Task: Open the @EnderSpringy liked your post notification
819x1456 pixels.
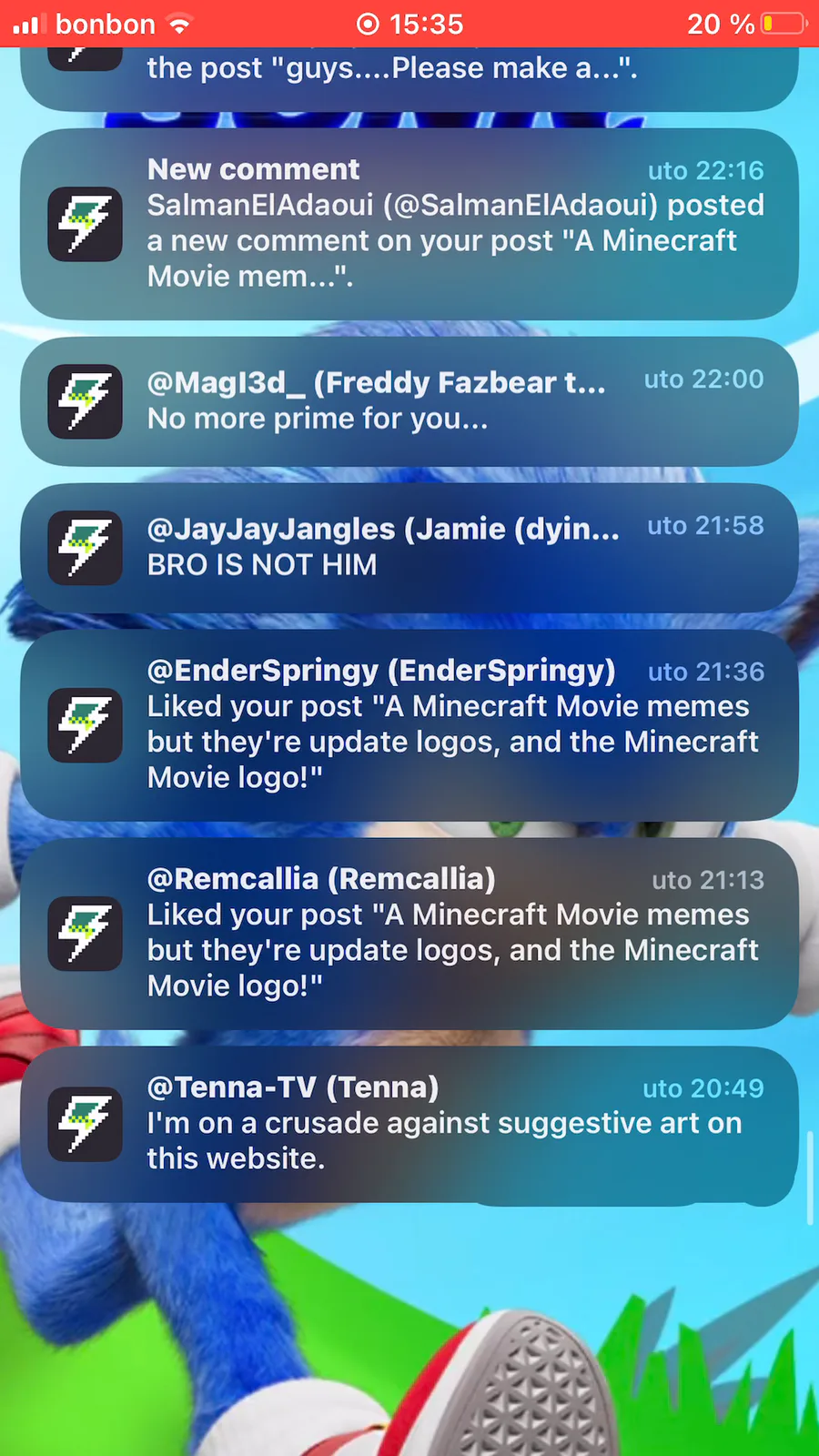Action: coord(409,724)
